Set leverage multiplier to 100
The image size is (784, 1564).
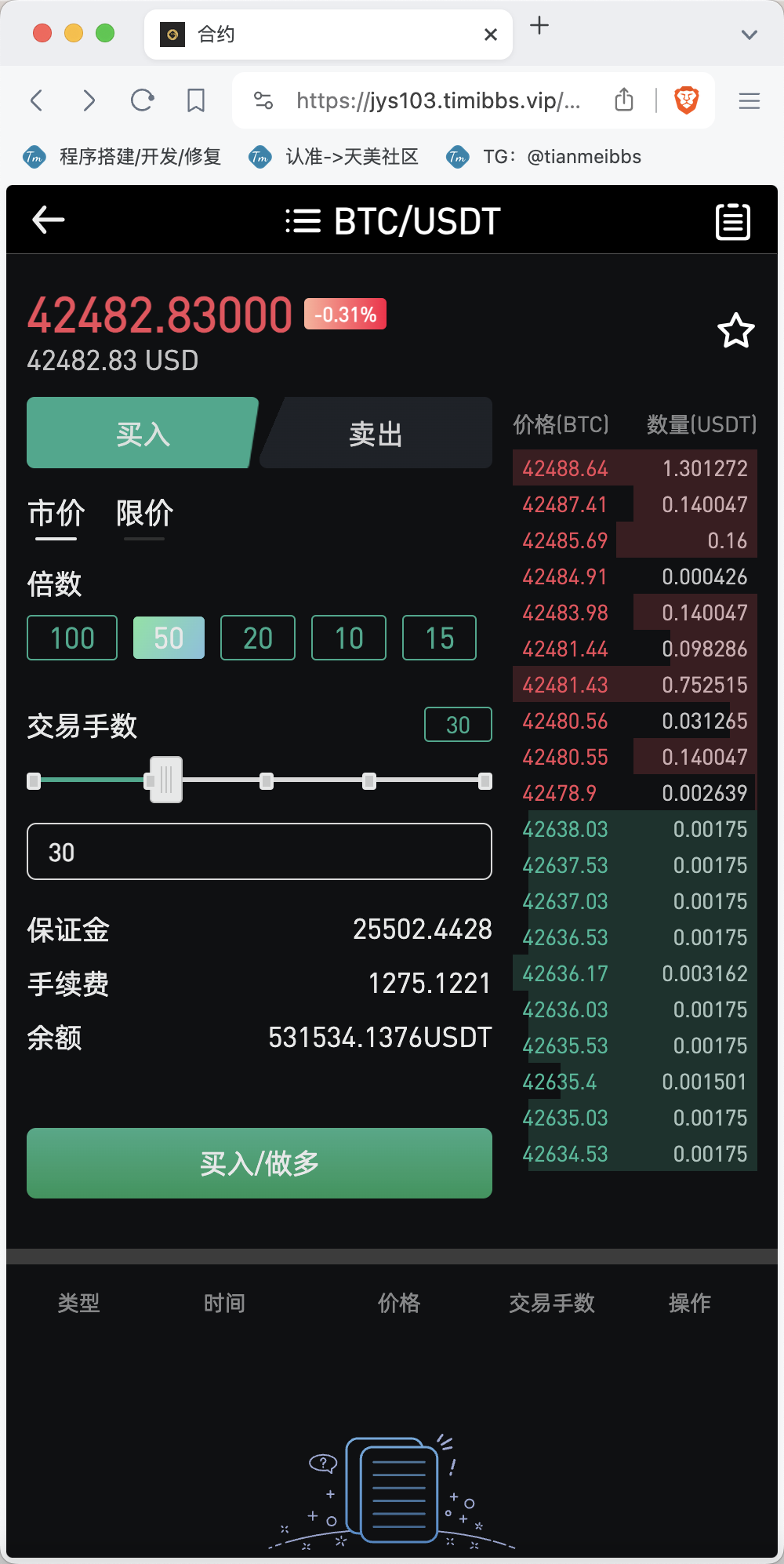(x=72, y=638)
